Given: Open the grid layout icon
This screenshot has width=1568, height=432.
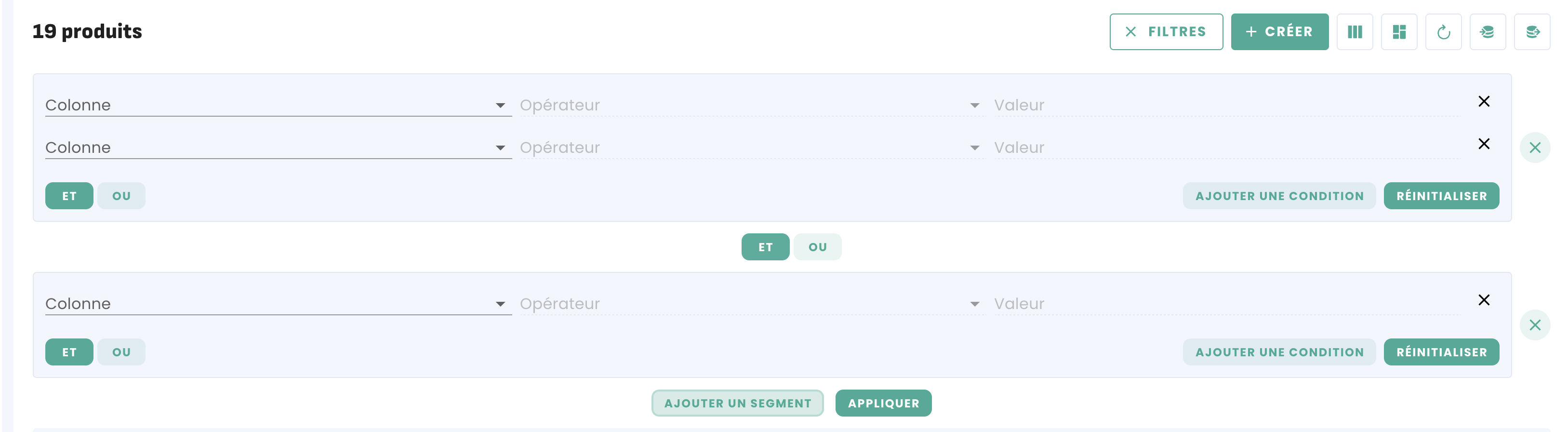Looking at the screenshot, I should click(x=1399, y=32).
